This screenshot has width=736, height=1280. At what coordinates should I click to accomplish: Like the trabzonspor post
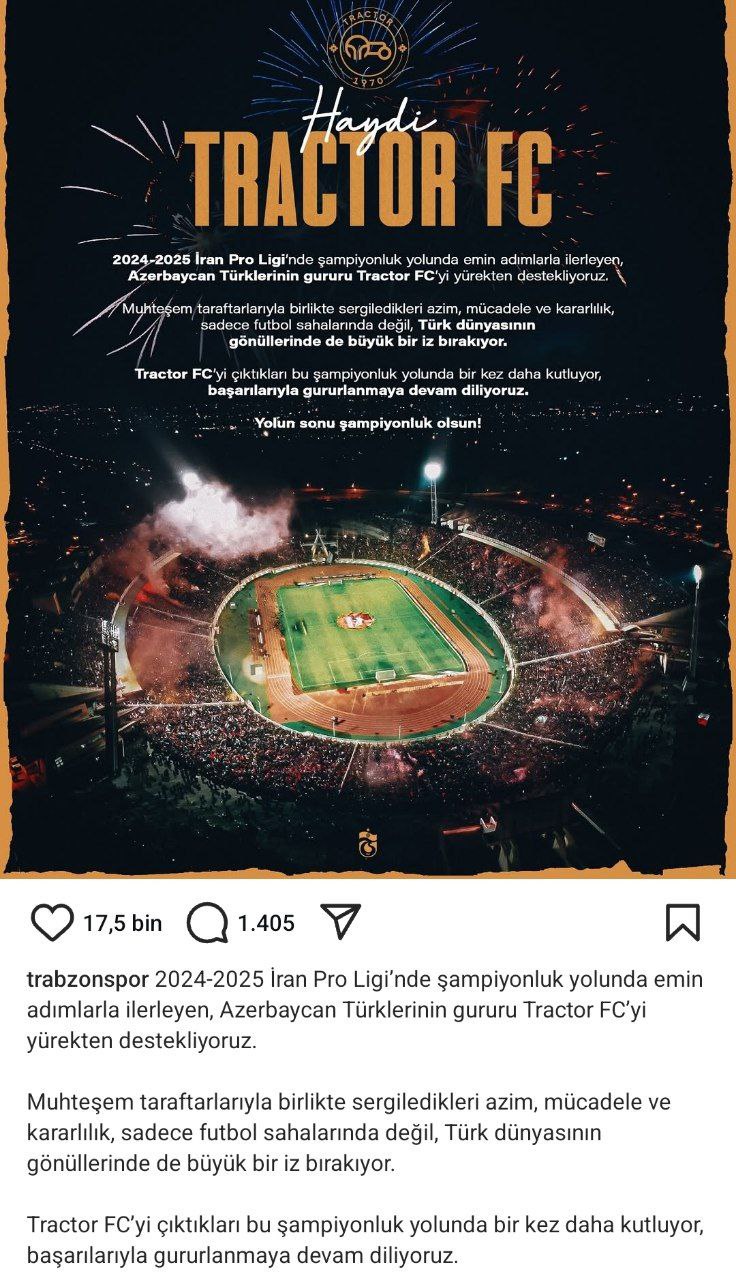[52, 922]
